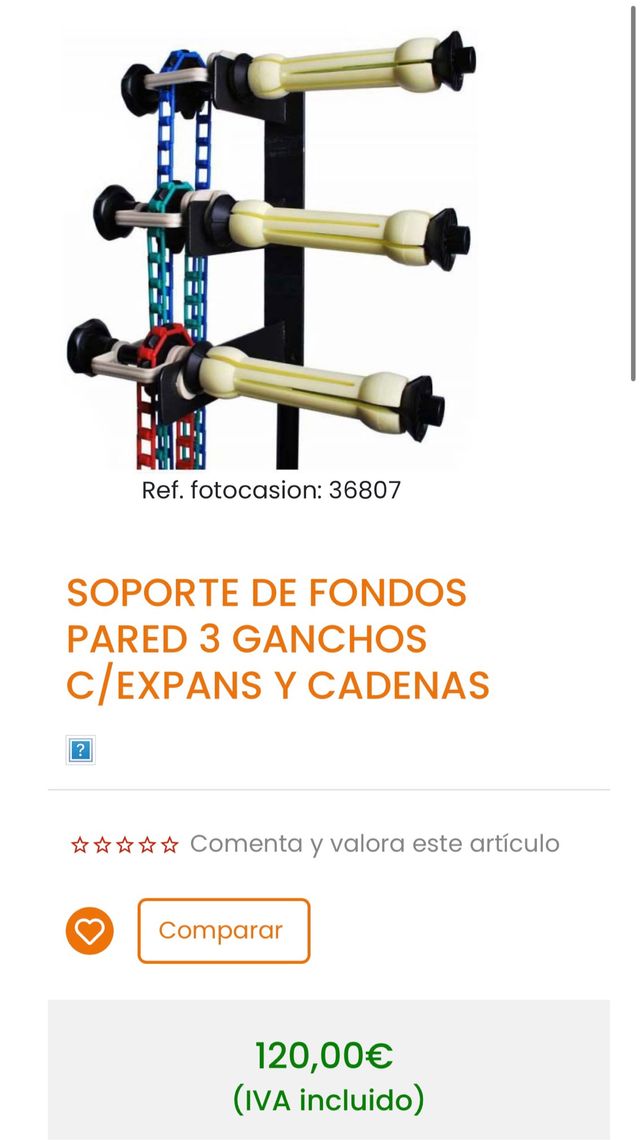Open Comenta y valora este artículo
640x1140 pixels.
374,844
